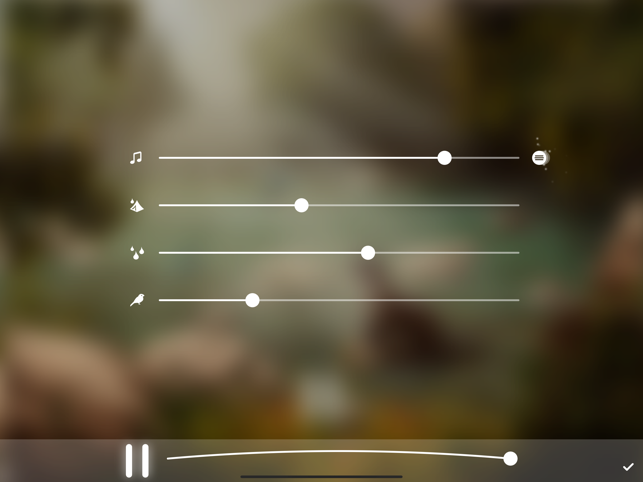Pause the ambient sound playback
This screenshot has height=482, width=643.
(x=137, y=460)
